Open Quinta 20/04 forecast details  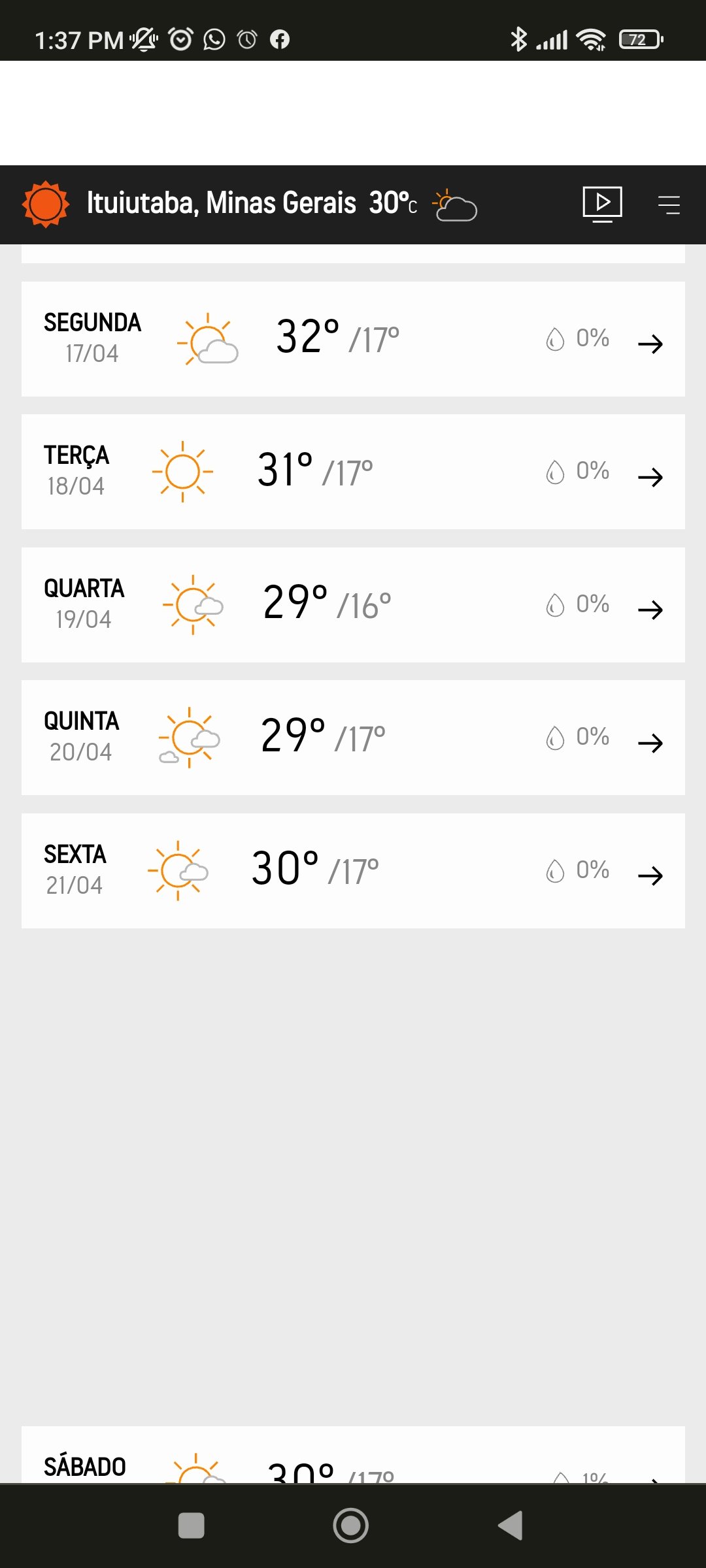click(353, 738)
